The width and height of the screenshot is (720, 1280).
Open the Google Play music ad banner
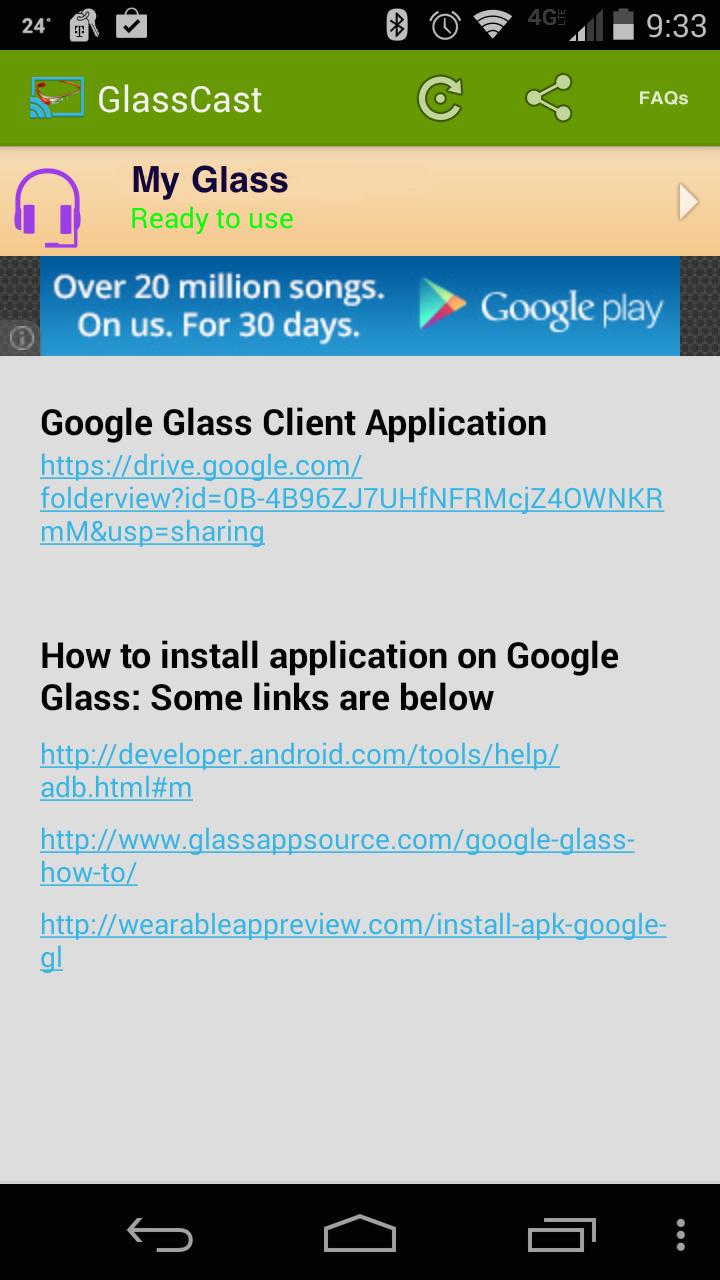pyautogui.click(x=360, y=305)
